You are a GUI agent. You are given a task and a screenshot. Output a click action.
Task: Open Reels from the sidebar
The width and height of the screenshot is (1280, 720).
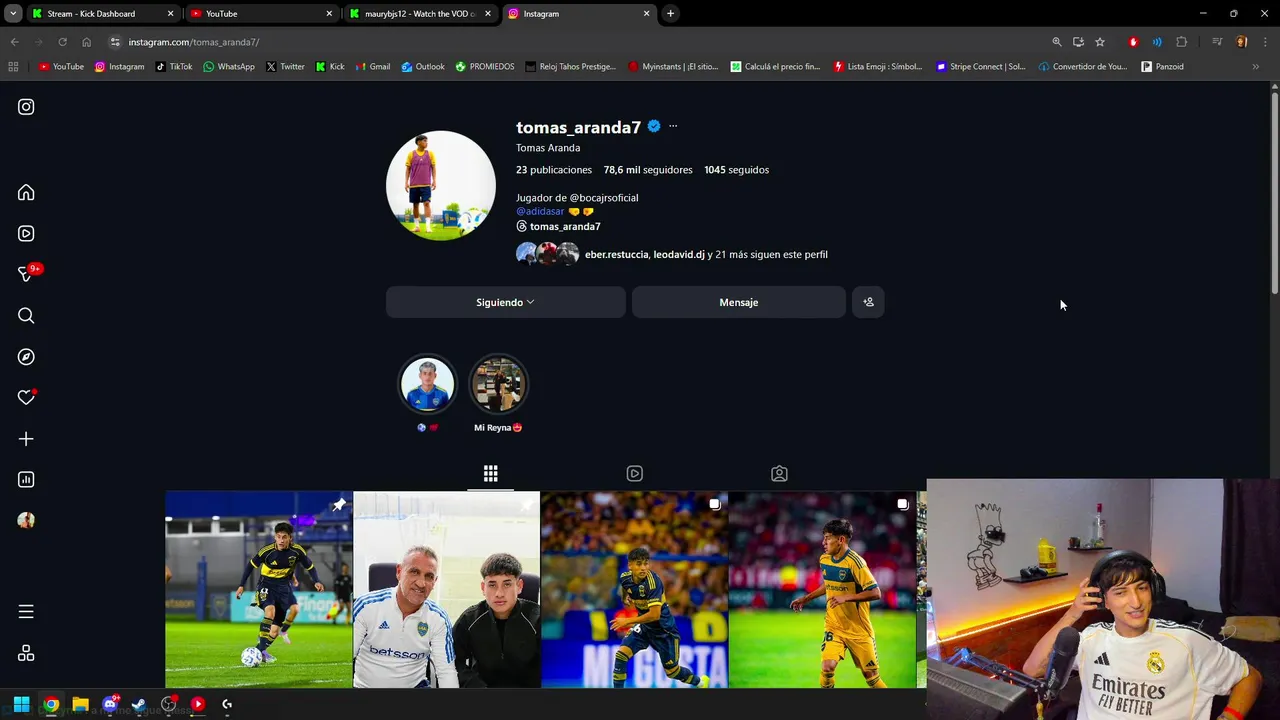26,233
